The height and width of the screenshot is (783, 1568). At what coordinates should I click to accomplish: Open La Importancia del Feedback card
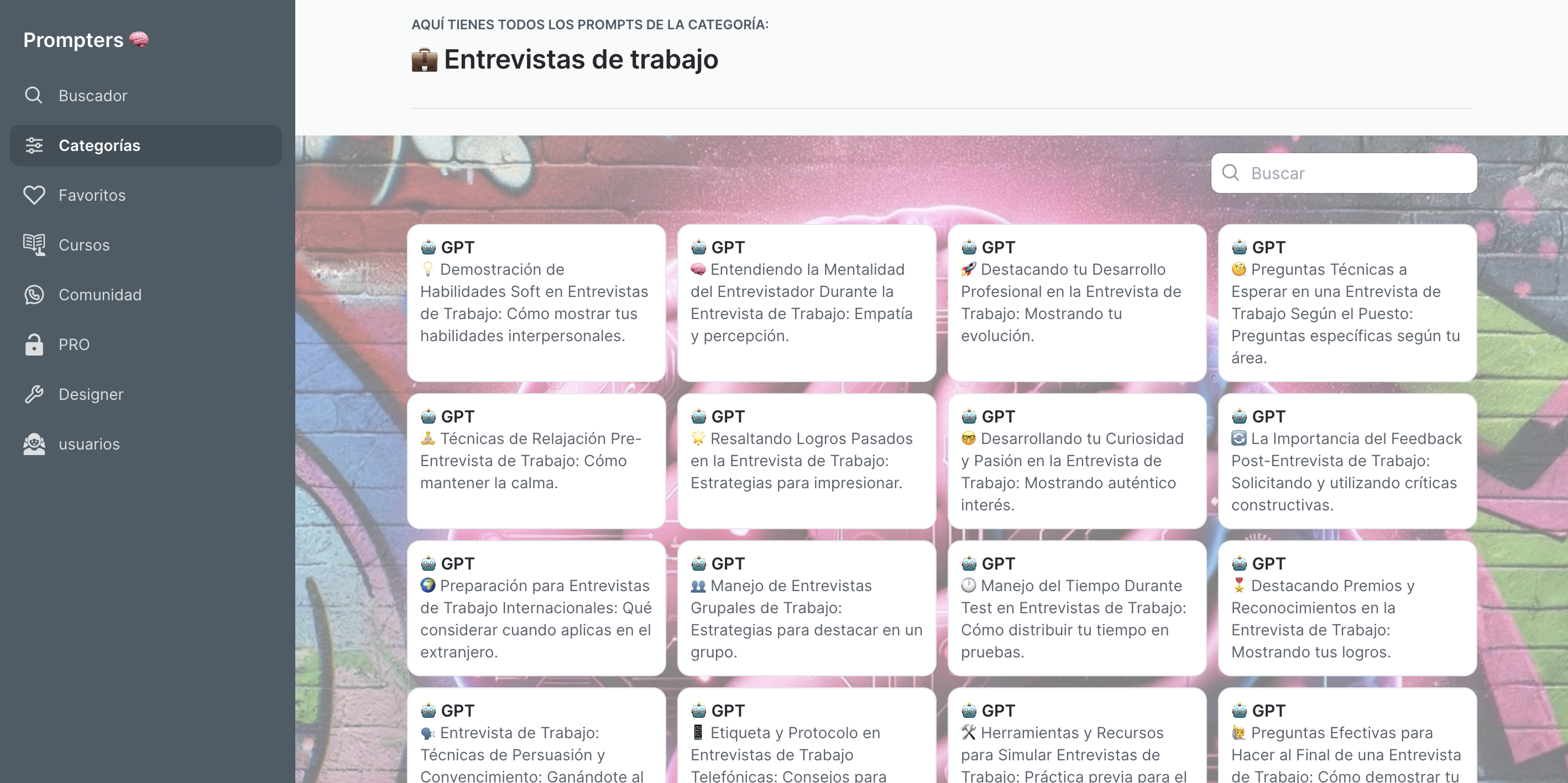coord(1346,461)
